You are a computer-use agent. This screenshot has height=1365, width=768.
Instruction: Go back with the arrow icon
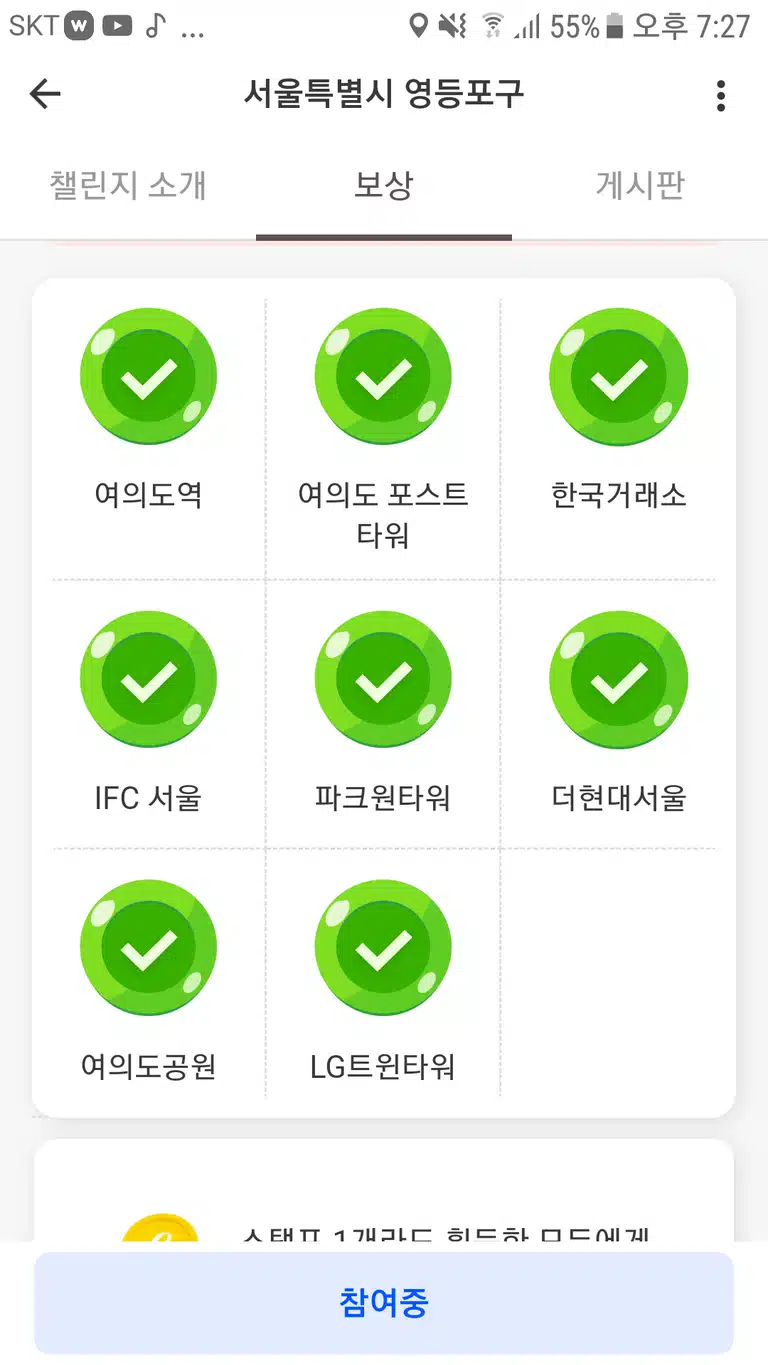click(x=45, y=95)
